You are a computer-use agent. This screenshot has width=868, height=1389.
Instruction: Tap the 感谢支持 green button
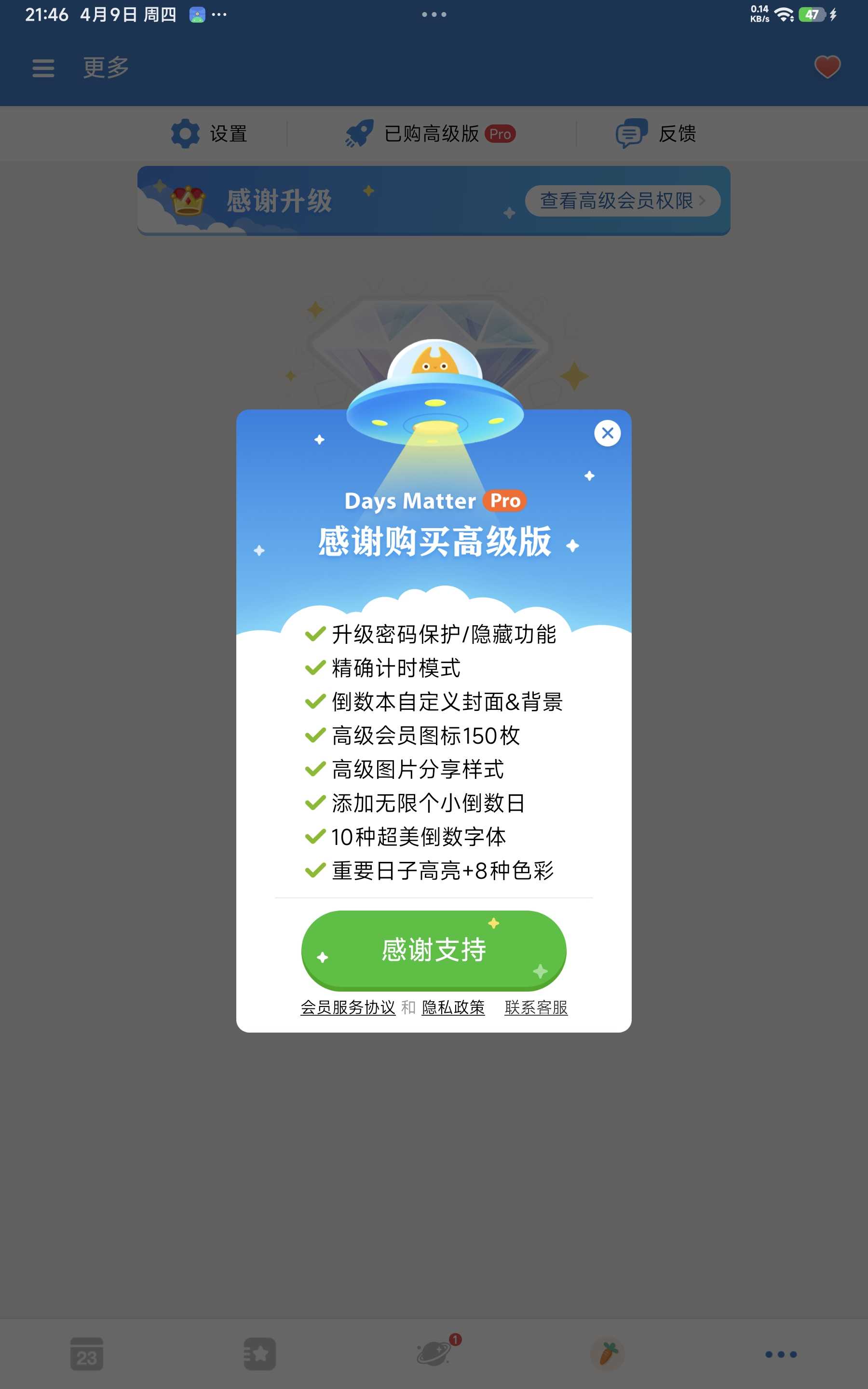[434, 949]
